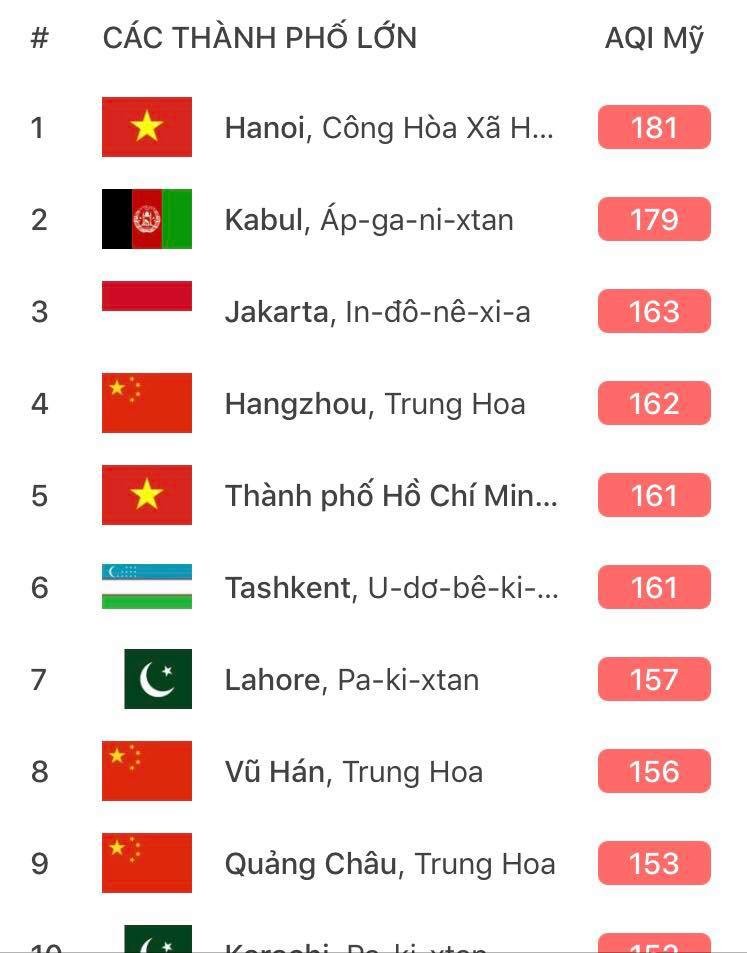The width and height of the screenshot is (747, 953).
Task: Click the China flag beside Quảng Châu
Action: [146, 863]
